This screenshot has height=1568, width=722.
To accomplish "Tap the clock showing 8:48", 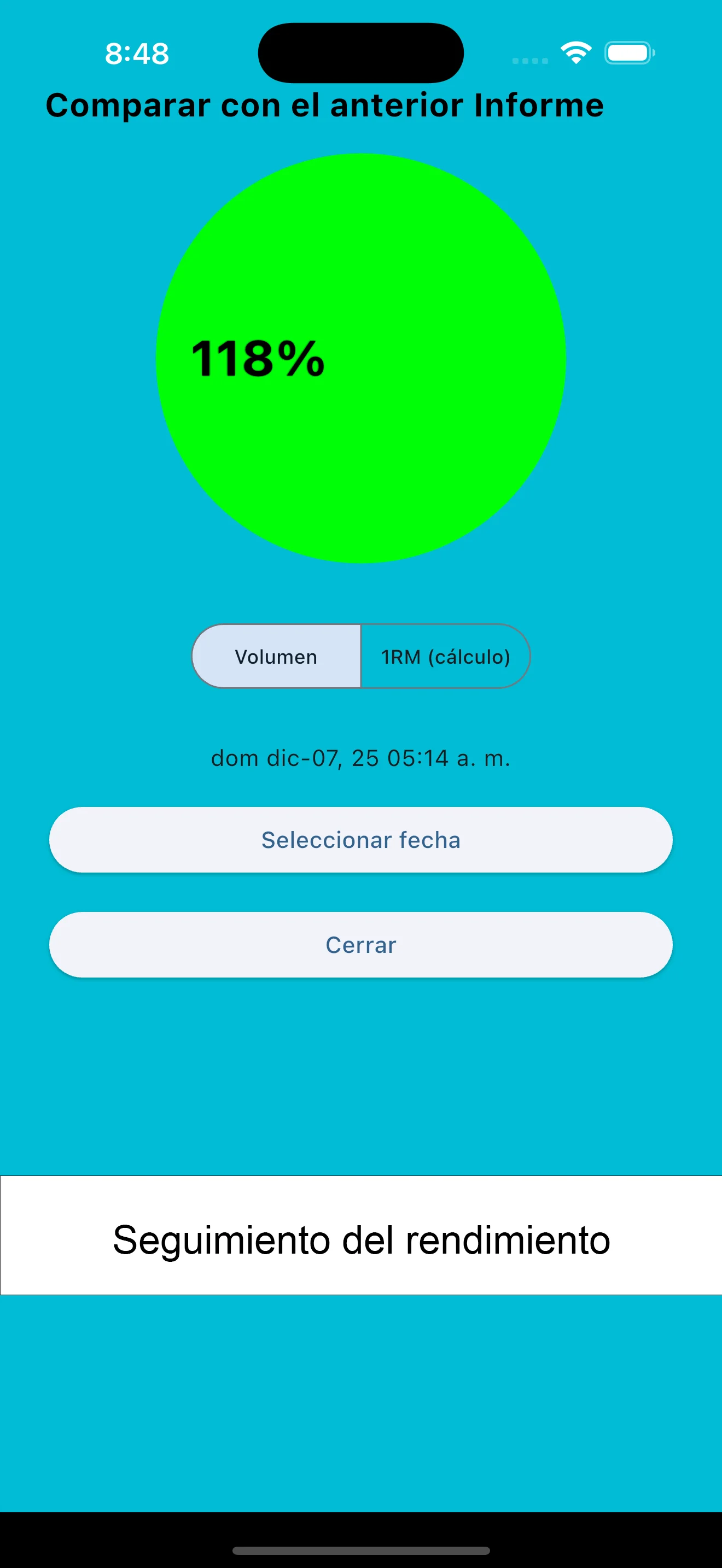I will [x=135, y=54].
